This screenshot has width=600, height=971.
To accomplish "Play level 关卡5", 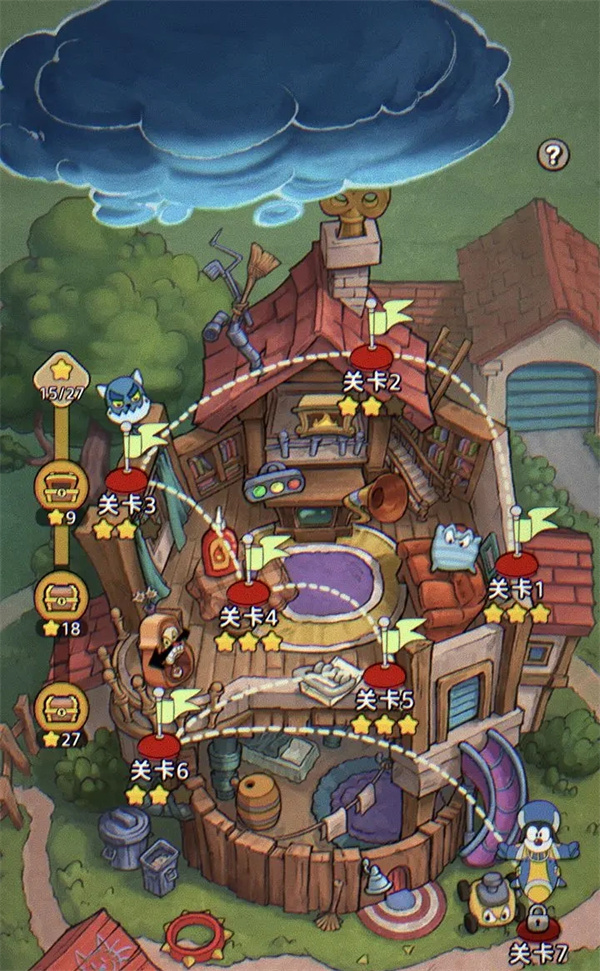I will pos(385,676).
